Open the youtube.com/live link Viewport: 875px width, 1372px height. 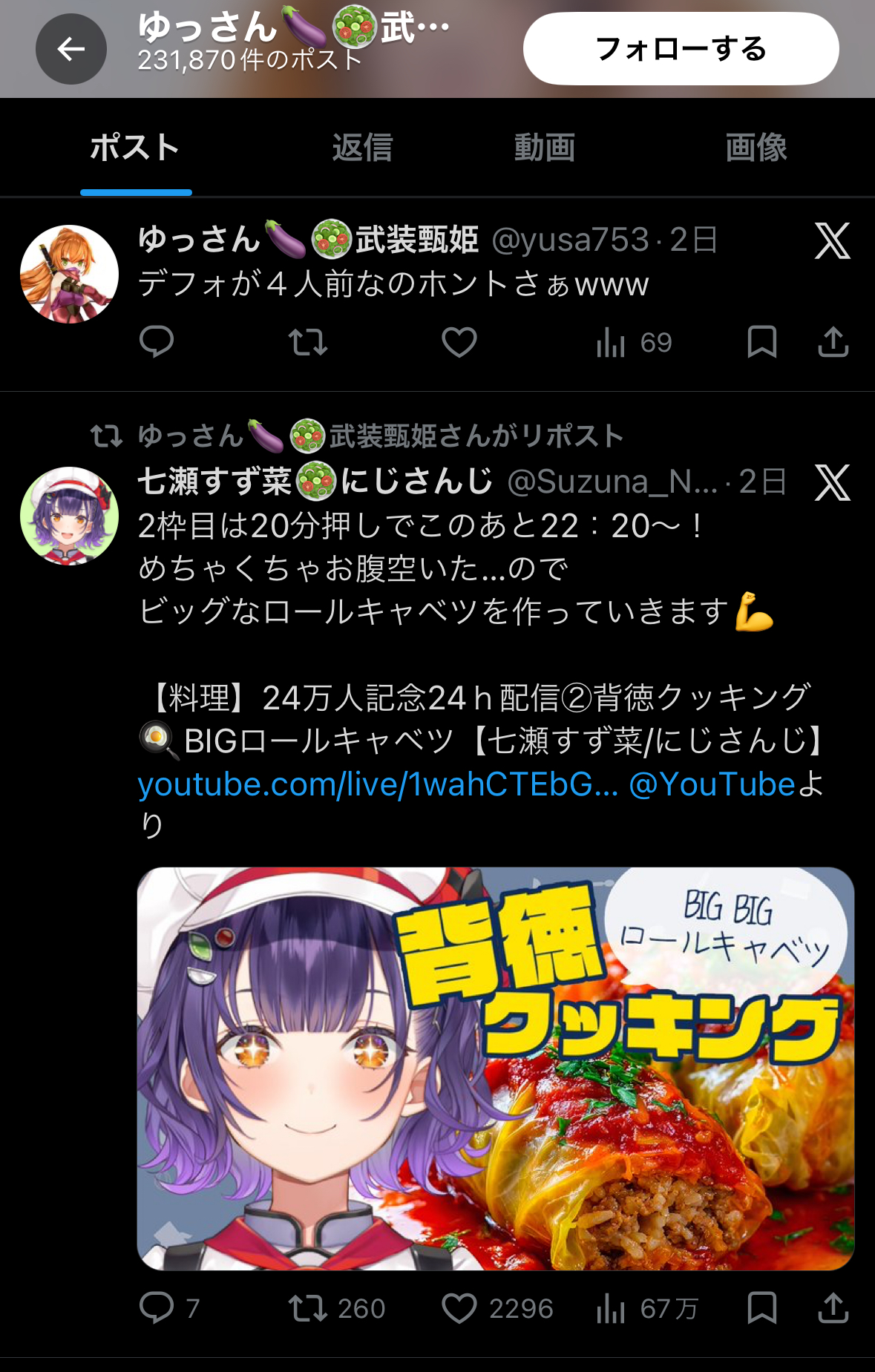pos(378,784)
